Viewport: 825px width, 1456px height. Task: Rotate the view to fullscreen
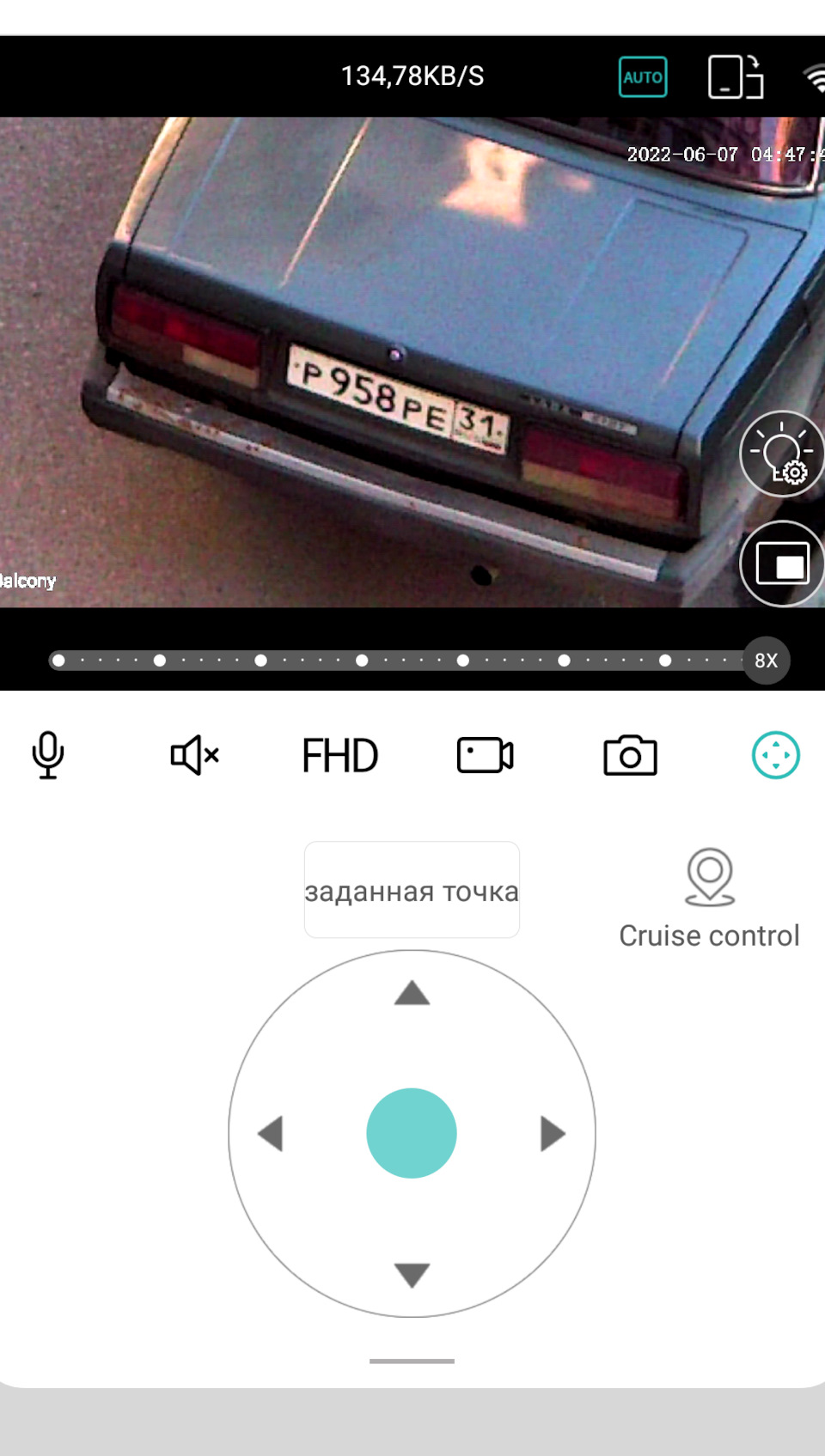tap(735, 77)
